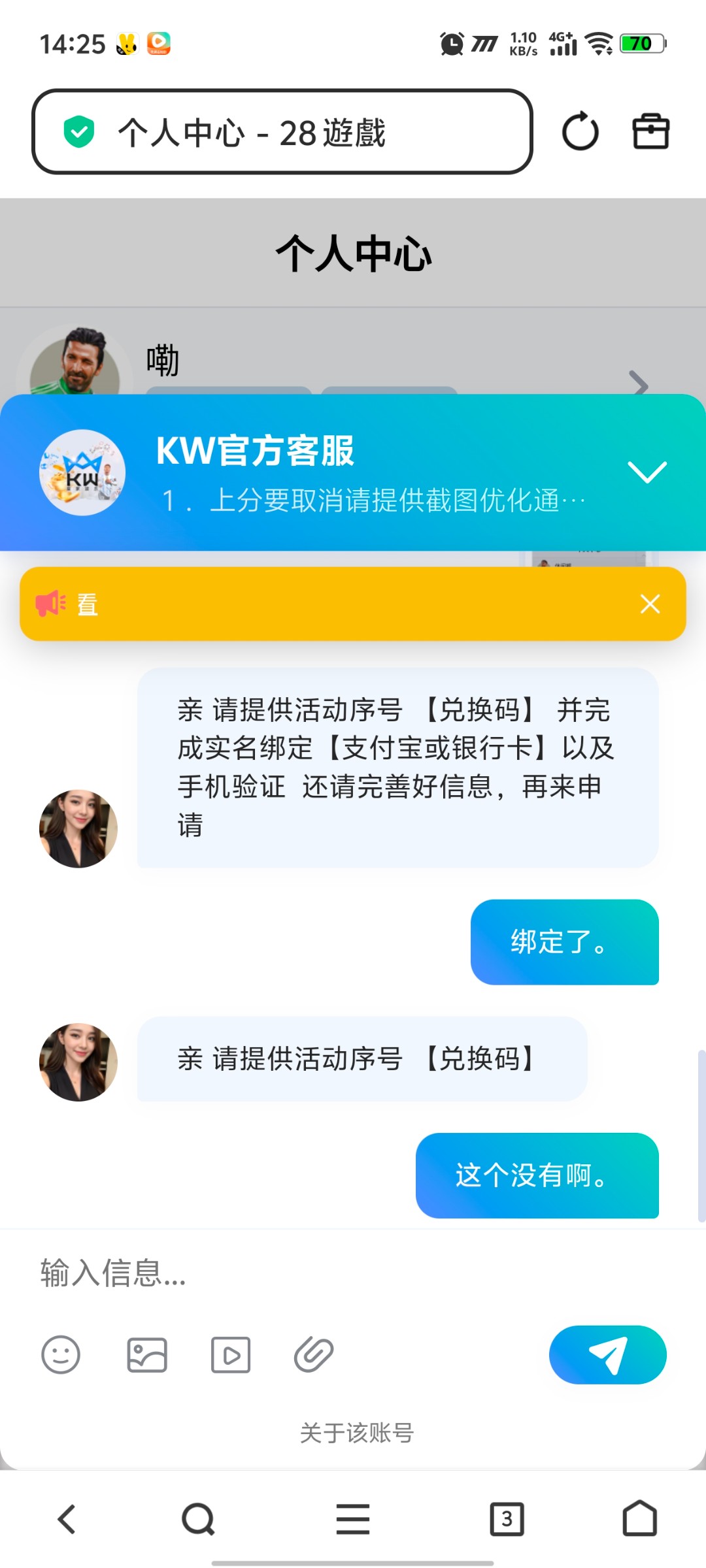
Task: Reload the page with the refresh icon
Action: tap(580, 132)
